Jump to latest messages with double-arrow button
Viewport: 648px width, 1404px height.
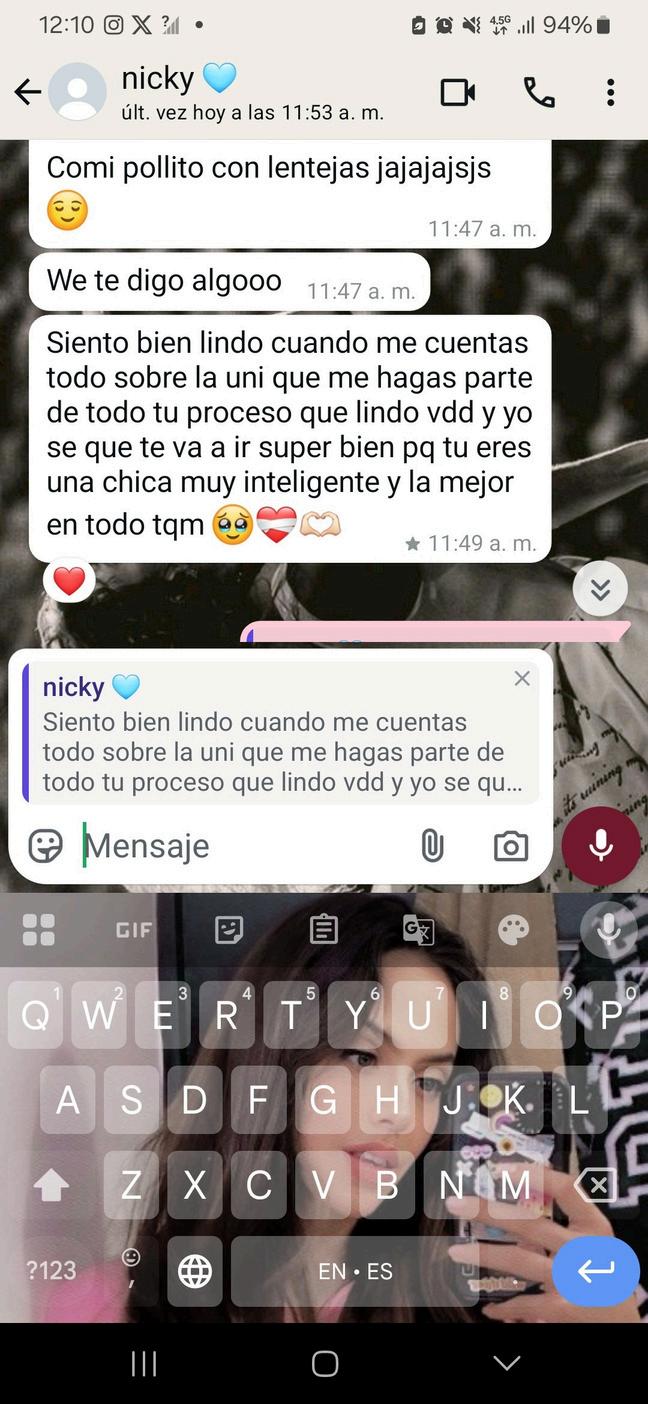coord(600,589)
